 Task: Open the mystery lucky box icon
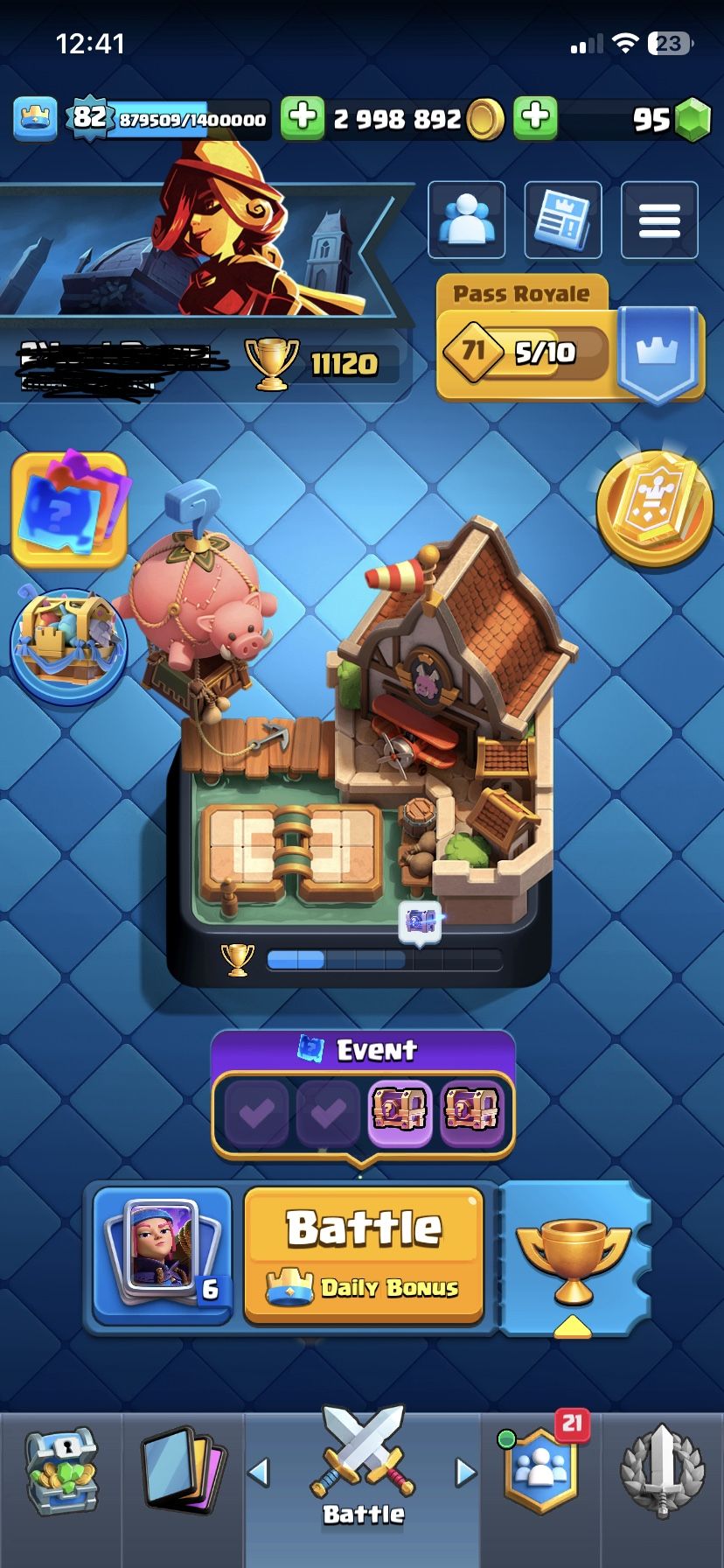pos(70,509)
